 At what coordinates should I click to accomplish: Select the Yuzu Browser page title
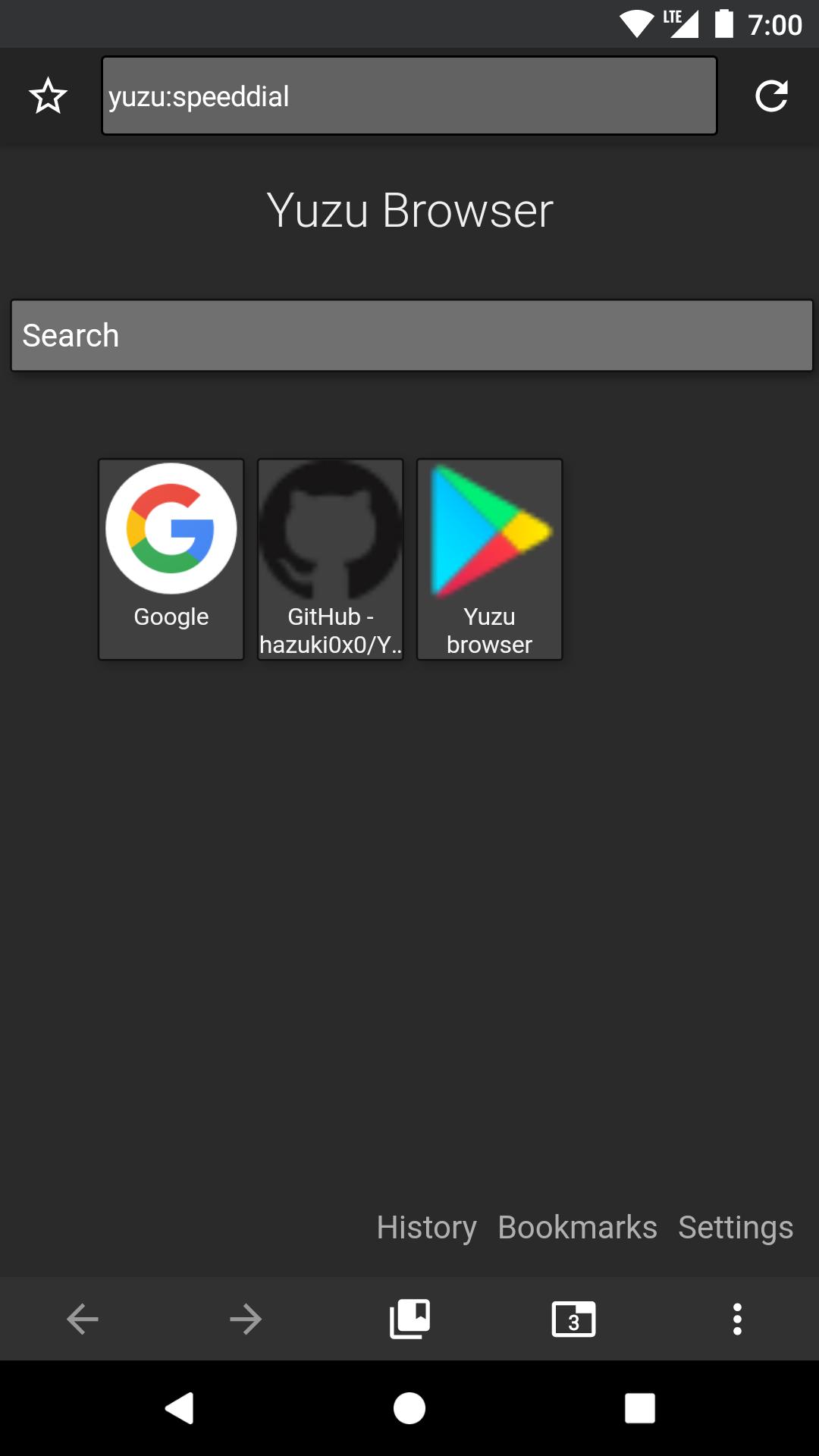point(409,211)
